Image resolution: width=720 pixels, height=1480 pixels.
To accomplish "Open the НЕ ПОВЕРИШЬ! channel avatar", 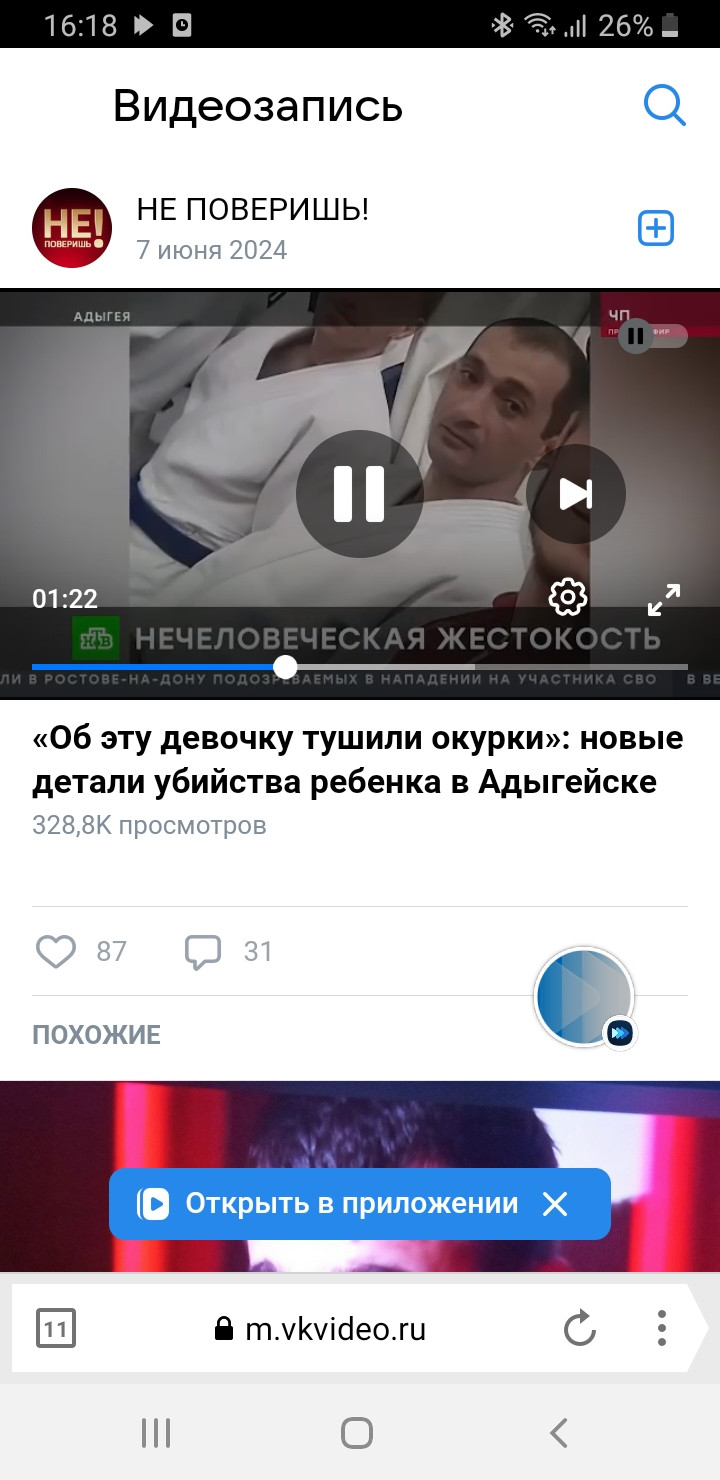I will 72,228.
